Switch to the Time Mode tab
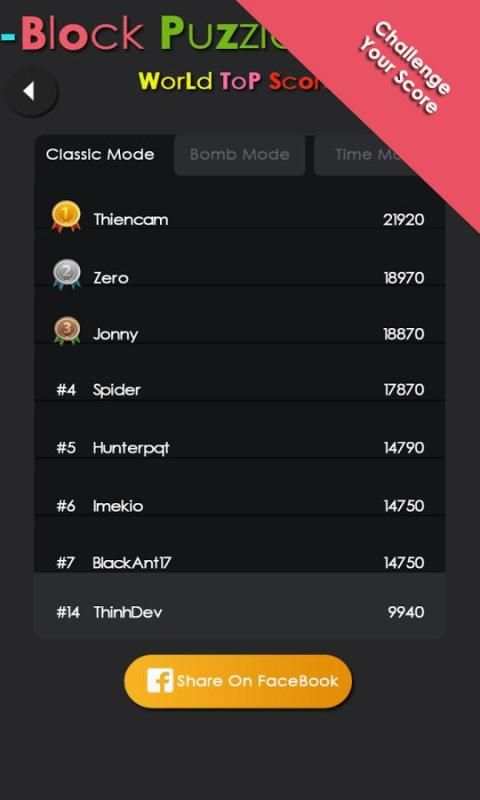This screenshot has width=480, height=800. (365, 155)
